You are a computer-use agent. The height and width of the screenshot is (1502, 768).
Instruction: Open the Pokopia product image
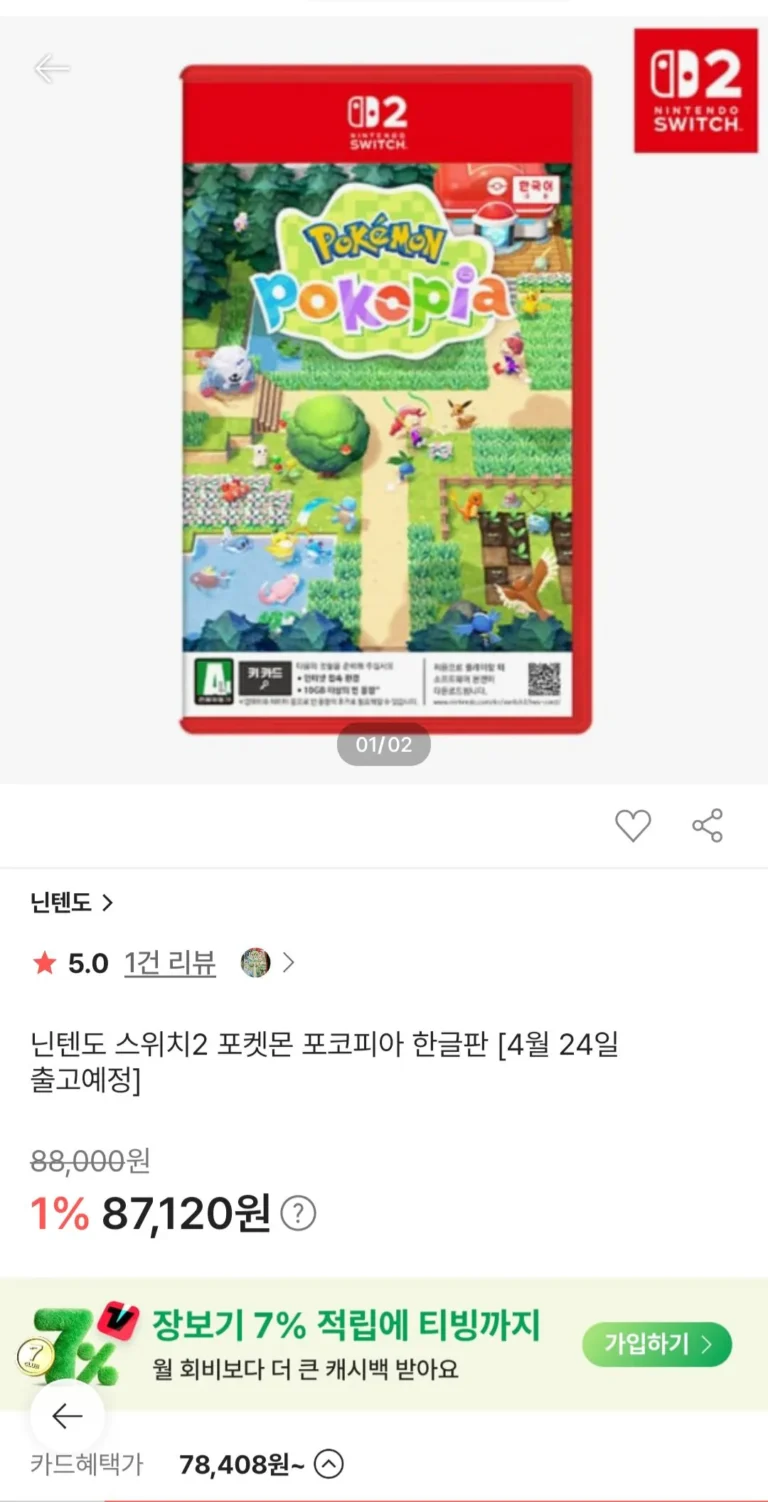385,400
